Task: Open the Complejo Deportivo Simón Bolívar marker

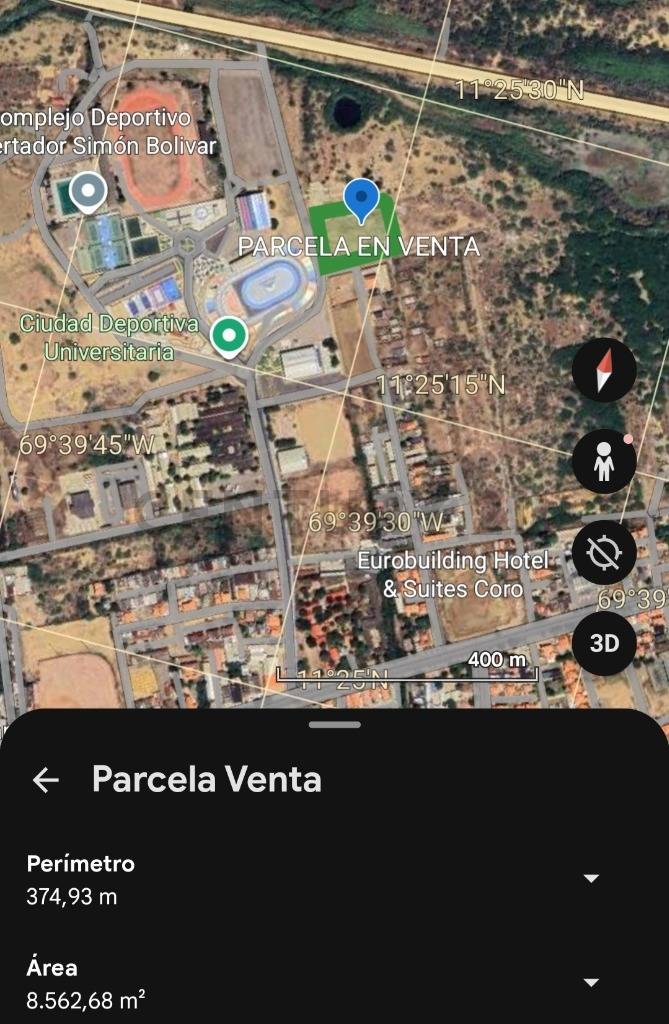Action: click(90, 191)
